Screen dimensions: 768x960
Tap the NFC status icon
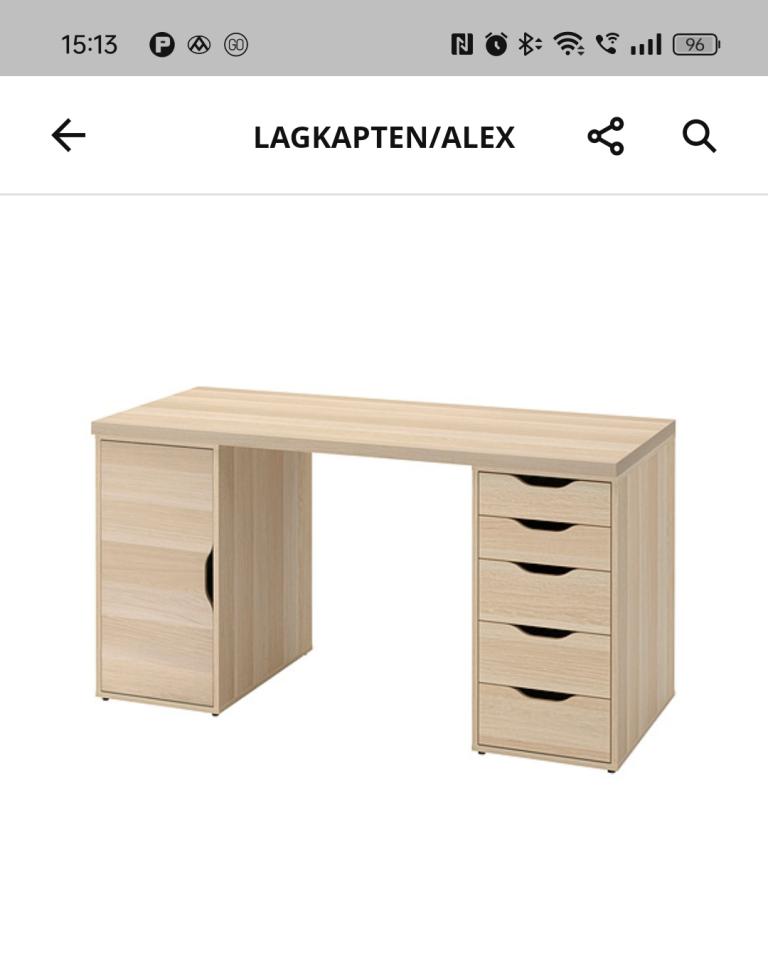pyautogui.click(x=462, y=44)
